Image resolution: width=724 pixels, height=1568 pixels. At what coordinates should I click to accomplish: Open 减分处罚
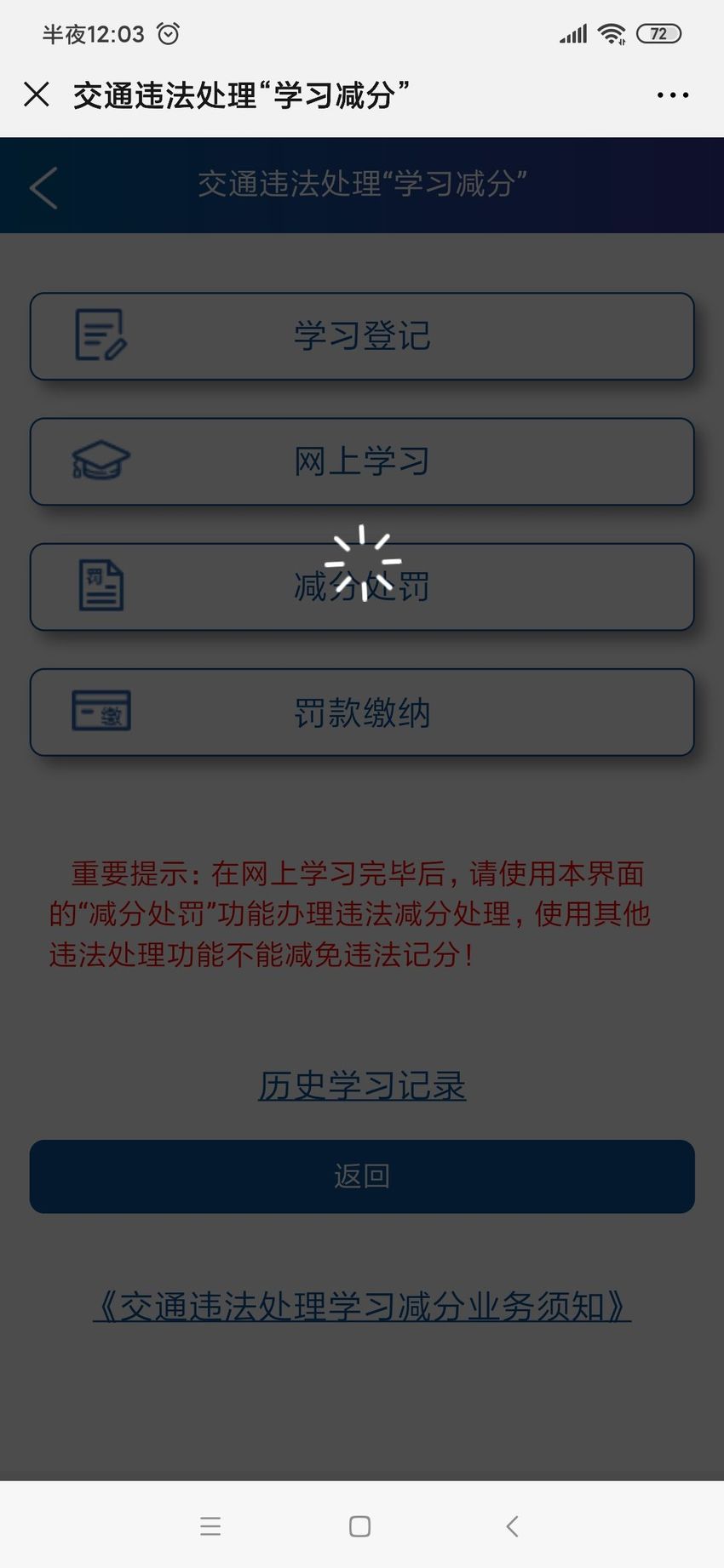(362, 587)
